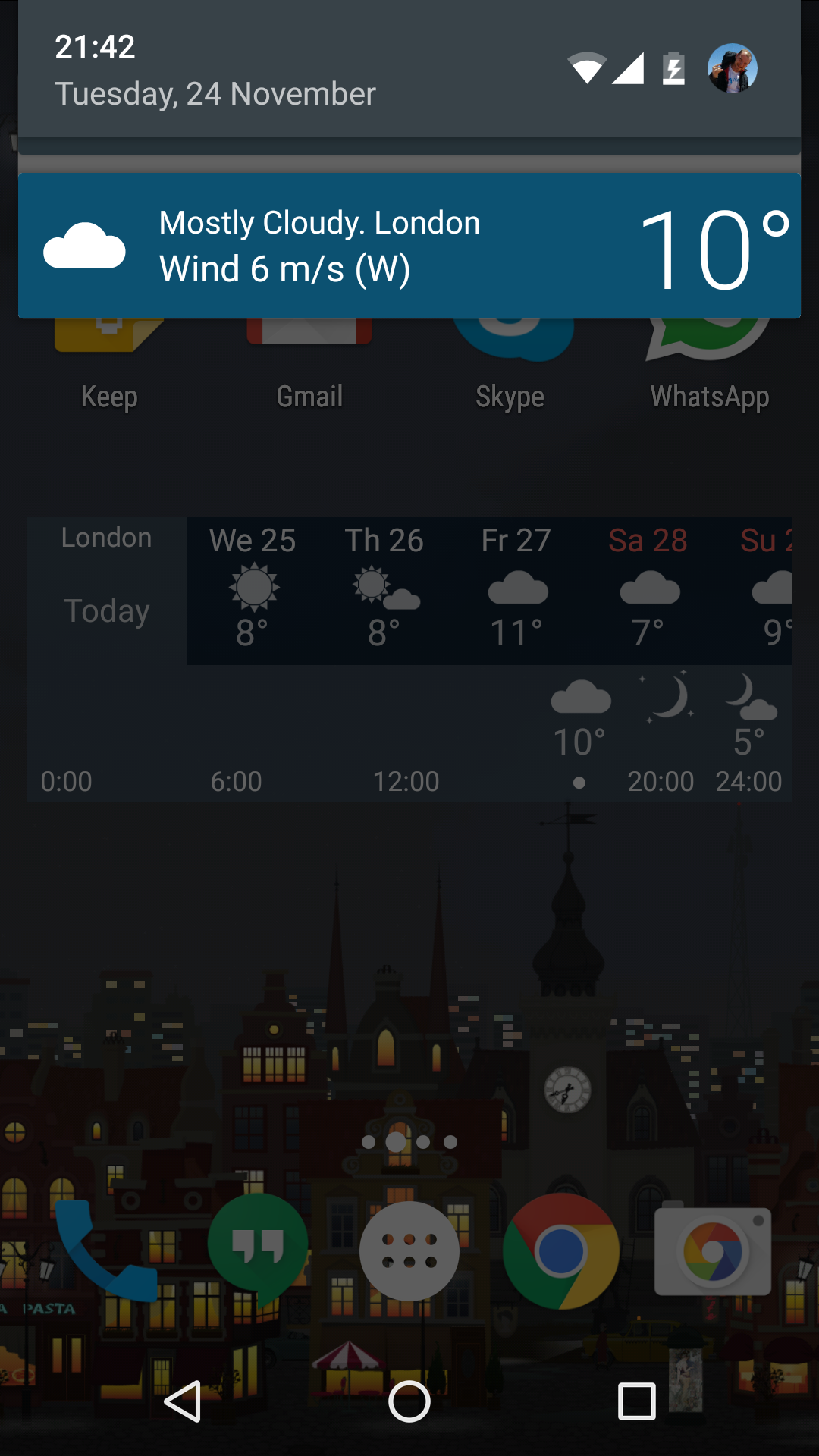Tap the Home button

[409, 1401]
